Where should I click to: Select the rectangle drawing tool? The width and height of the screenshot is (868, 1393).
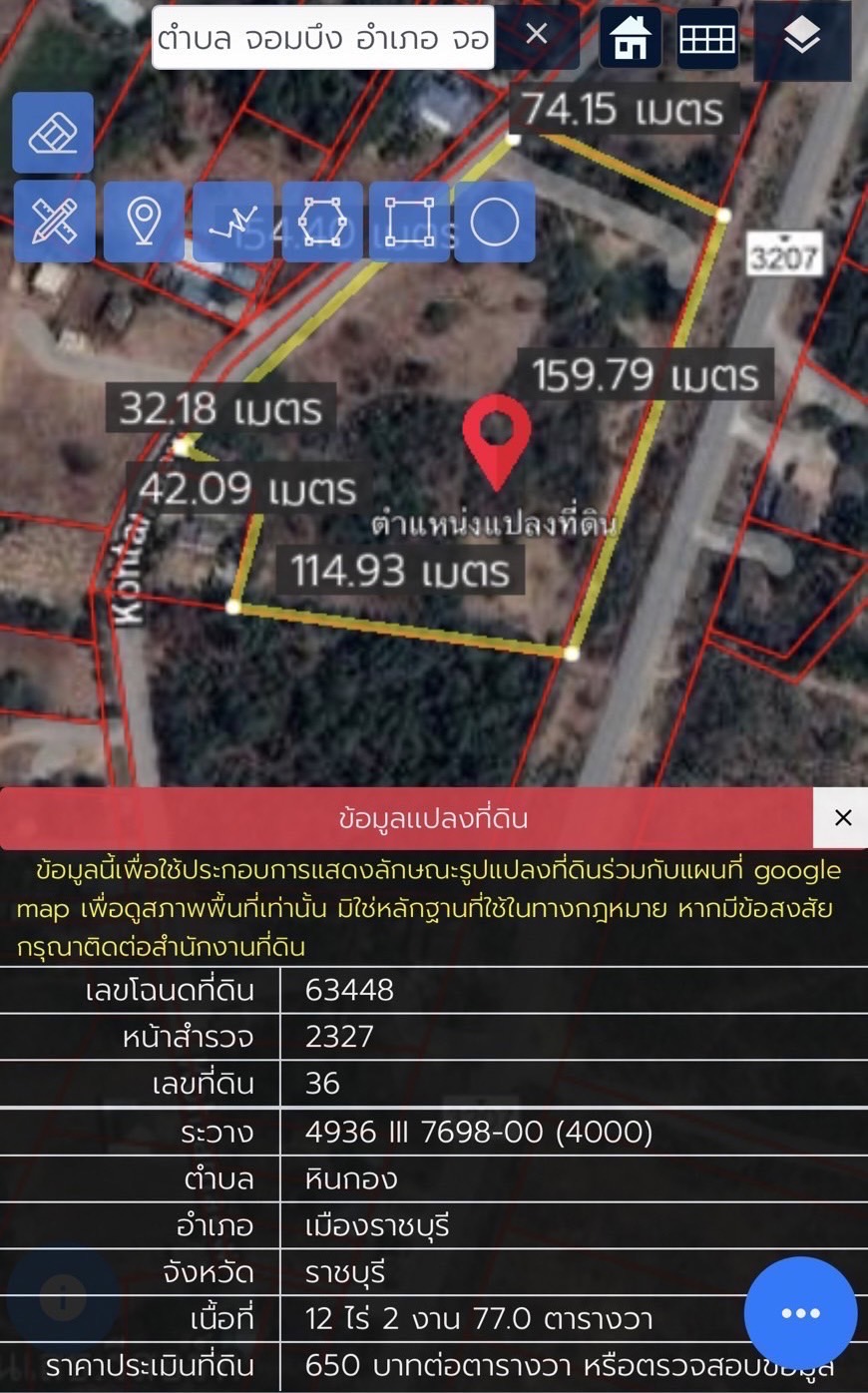point(410,222)
